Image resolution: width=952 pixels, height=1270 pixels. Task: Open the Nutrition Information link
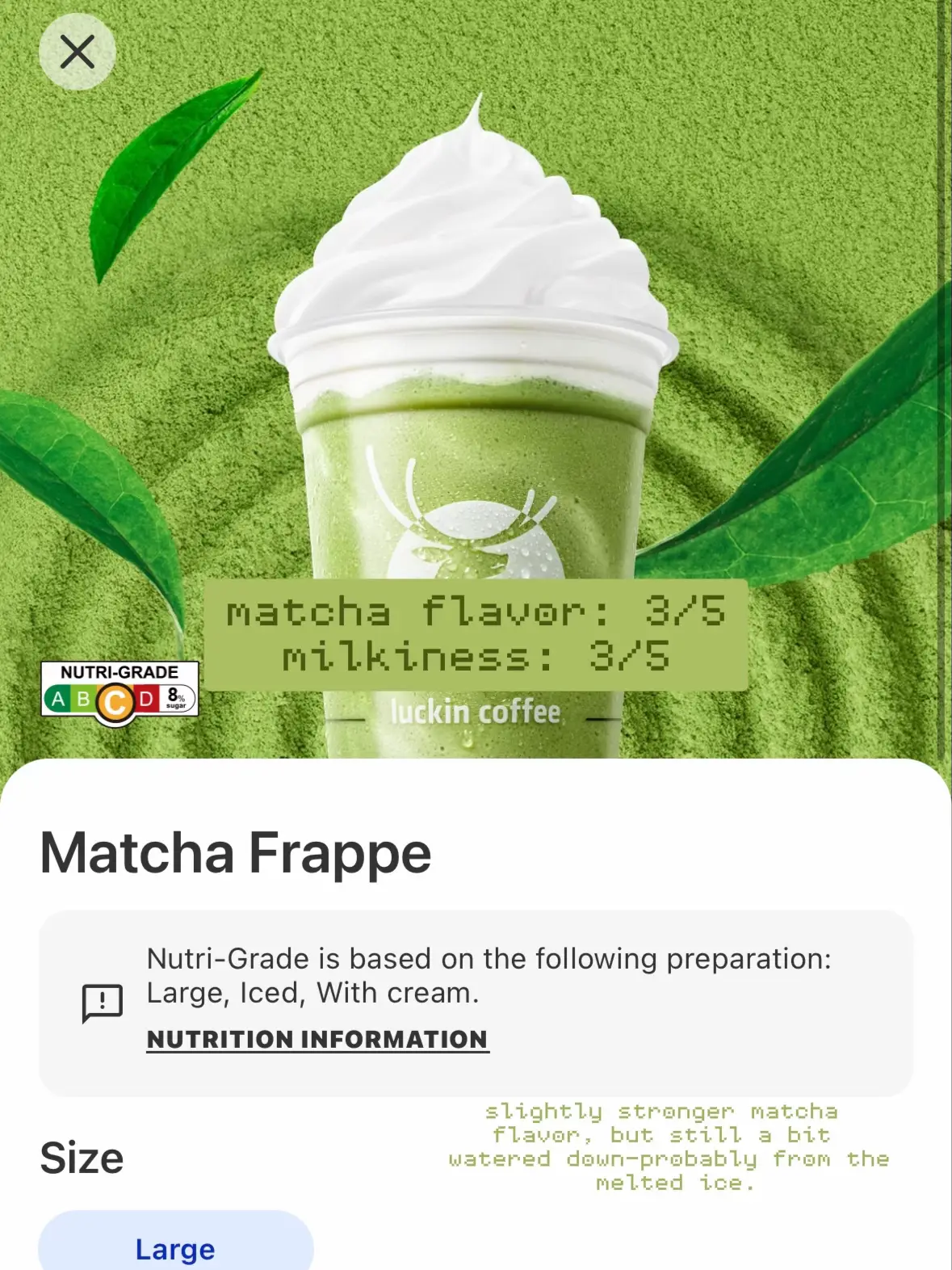click(317, 1039)
